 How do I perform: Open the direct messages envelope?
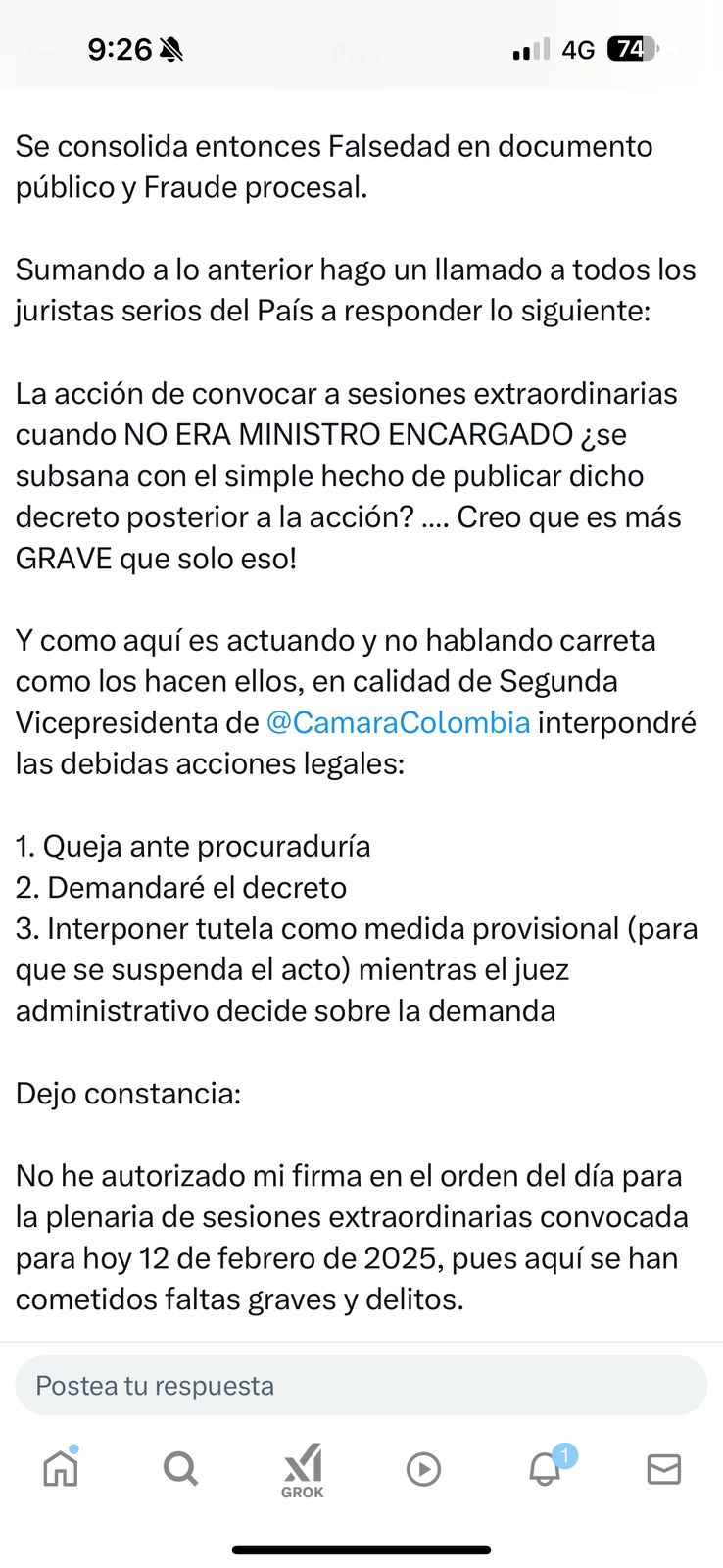663,1469
